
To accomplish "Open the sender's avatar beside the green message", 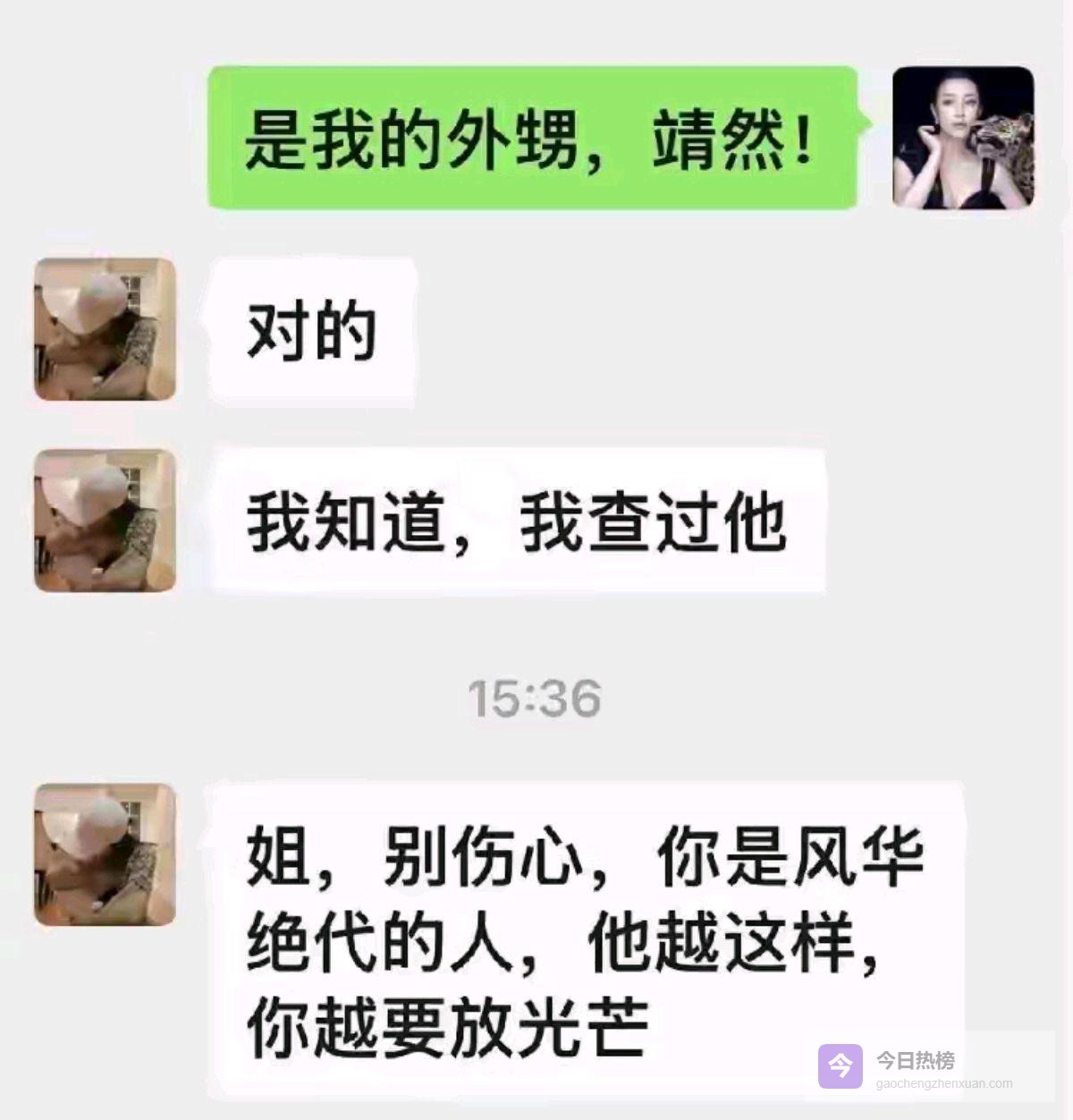I will [963, 137].
